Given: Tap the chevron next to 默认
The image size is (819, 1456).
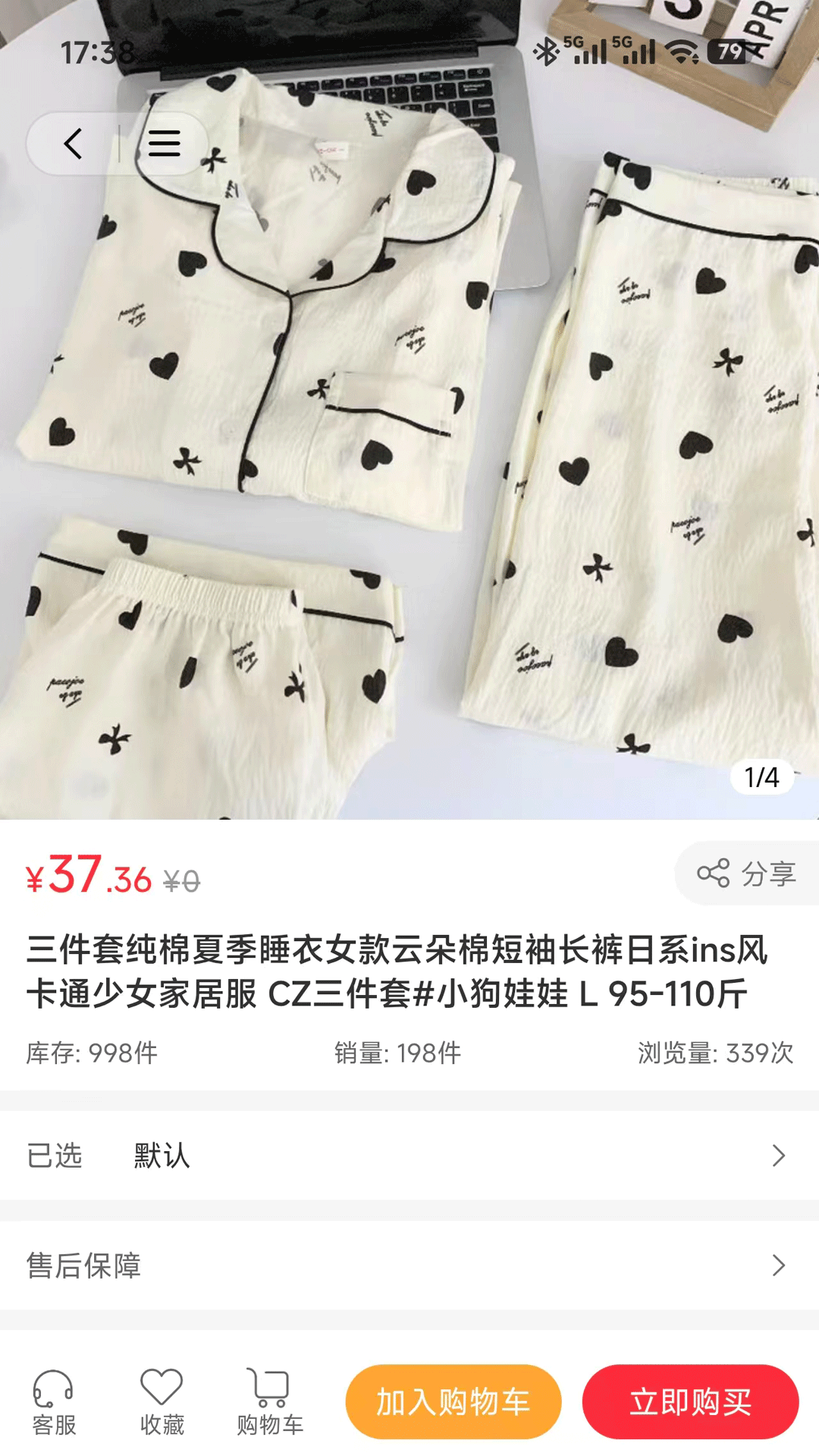Looking at the screenshot, I should [x=778, y=1156].
